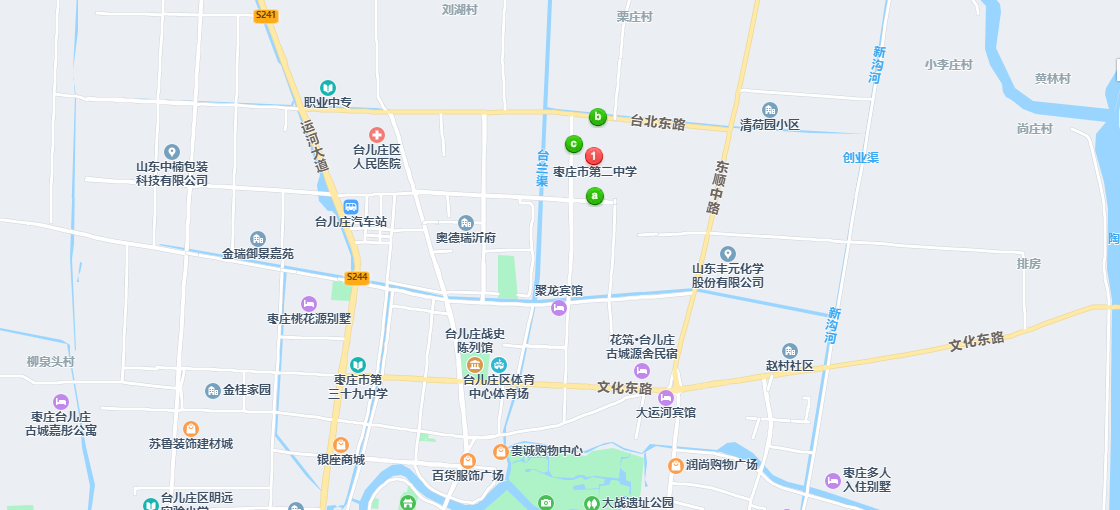Tap the 聚龙宾馆 hotel icon
1120x510 pixels.
[x=559, y=308]
